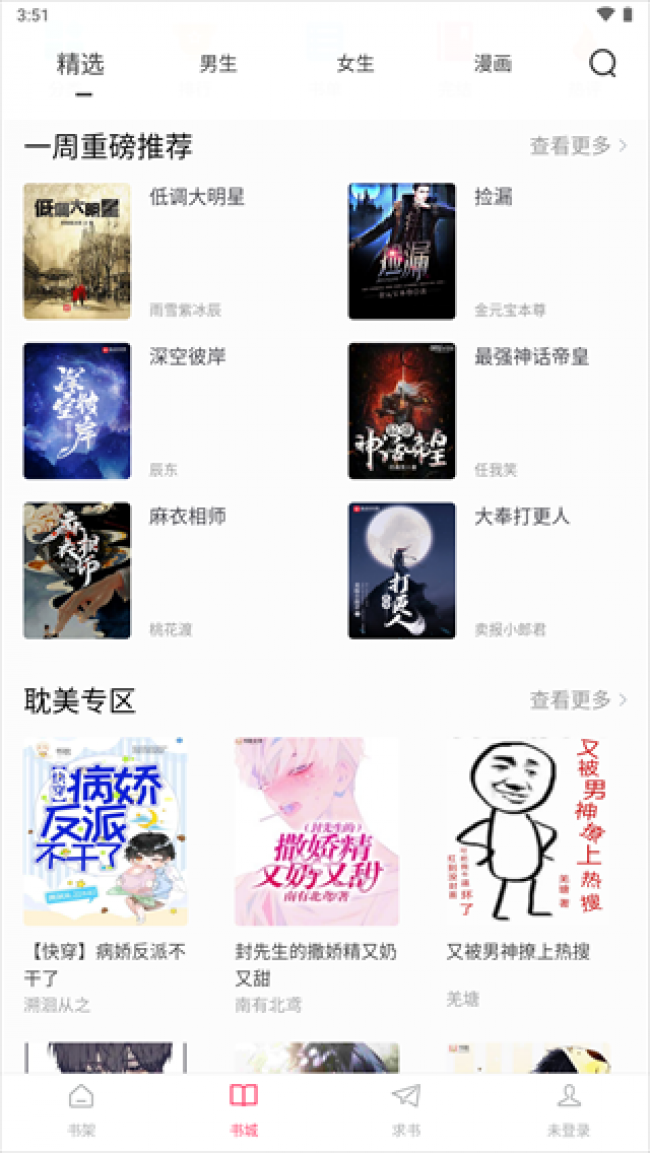Viewport: 650px width, 1153px height.
Task: Go to the 书架 tab
Action: coord(81,1110)
